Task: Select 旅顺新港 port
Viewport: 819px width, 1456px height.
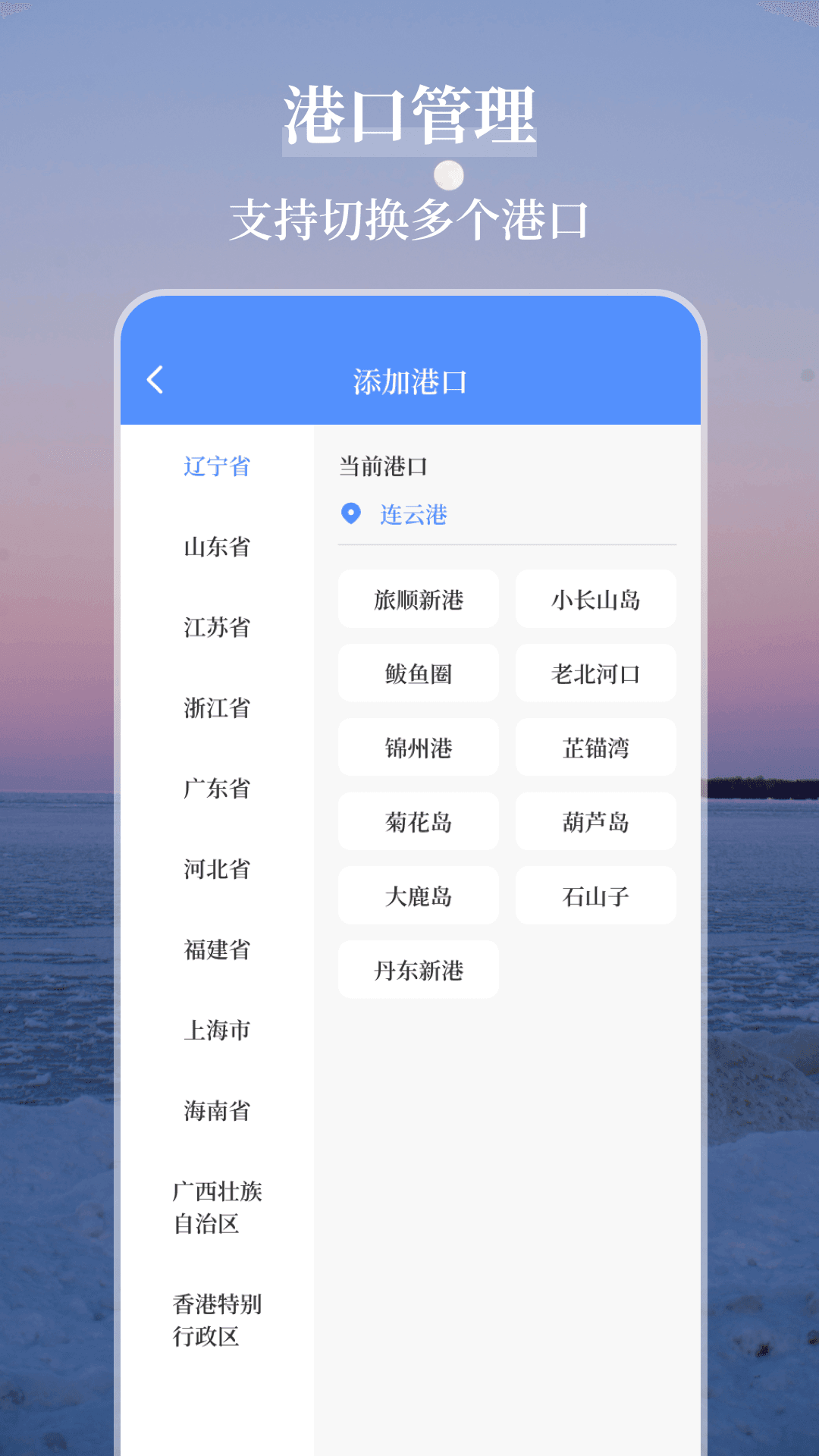Action: [x=418, y=599]
